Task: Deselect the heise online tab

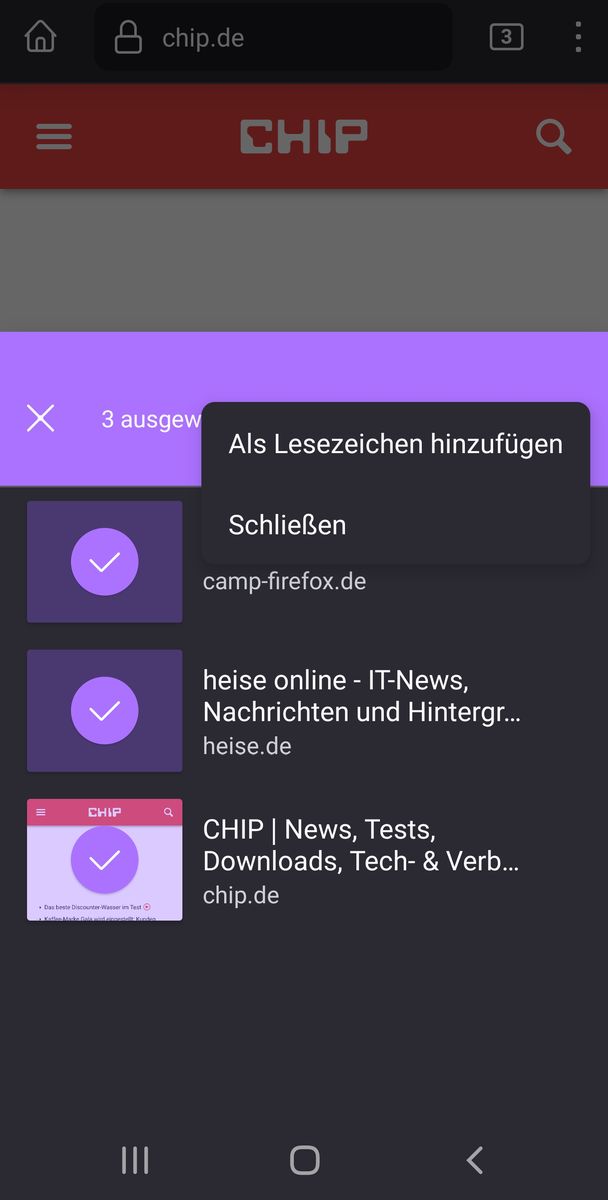Action: (x=105, y=711)
